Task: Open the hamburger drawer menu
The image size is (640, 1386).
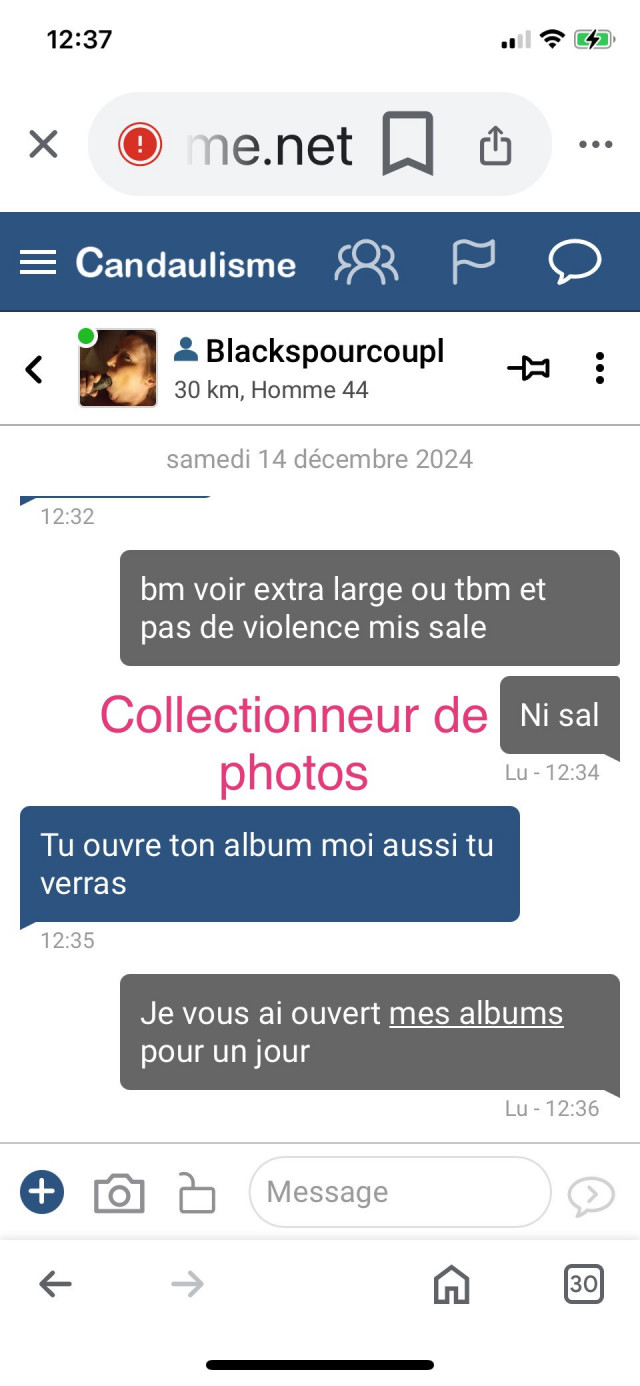Action: (x=39, y=263)
